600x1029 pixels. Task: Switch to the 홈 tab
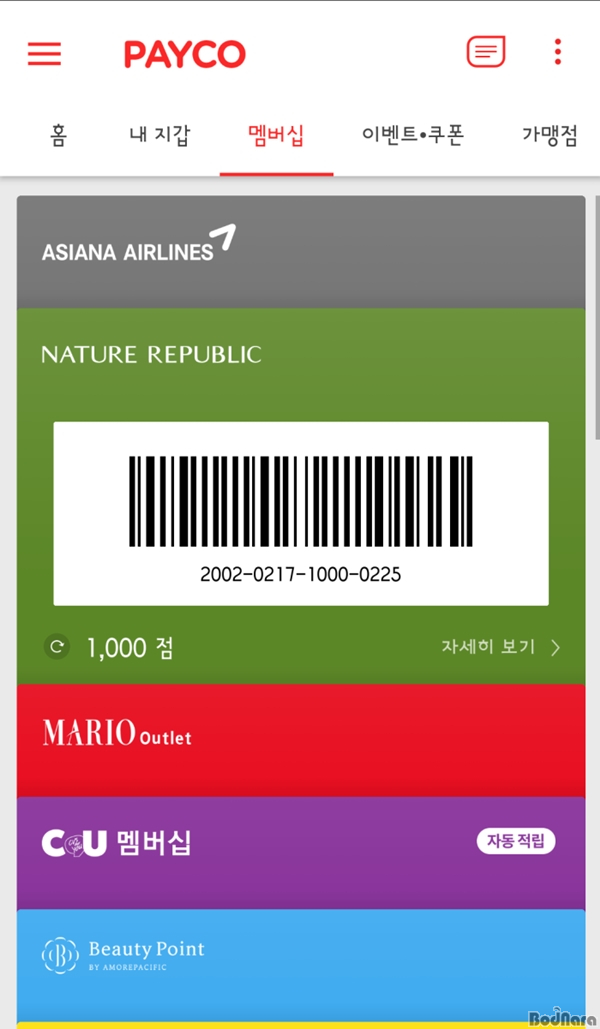click(59, 135)
